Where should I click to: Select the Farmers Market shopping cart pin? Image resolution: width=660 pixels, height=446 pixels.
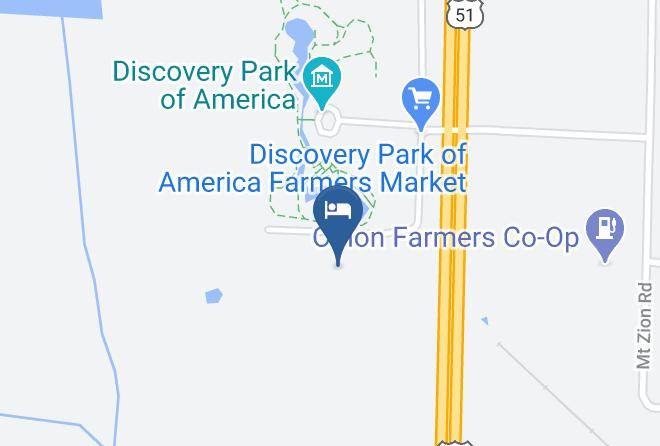(420, 102)
